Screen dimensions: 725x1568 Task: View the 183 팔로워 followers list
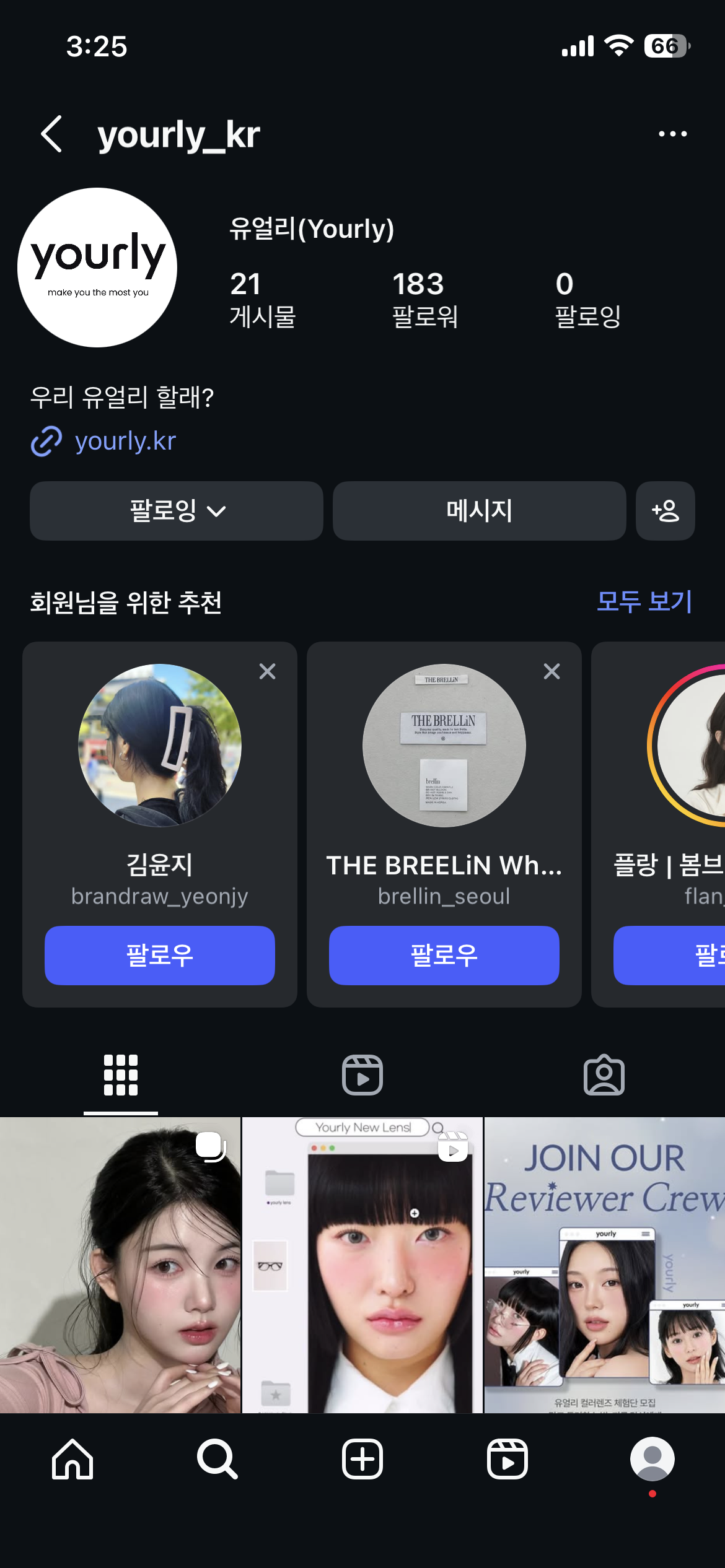[424, 299]
